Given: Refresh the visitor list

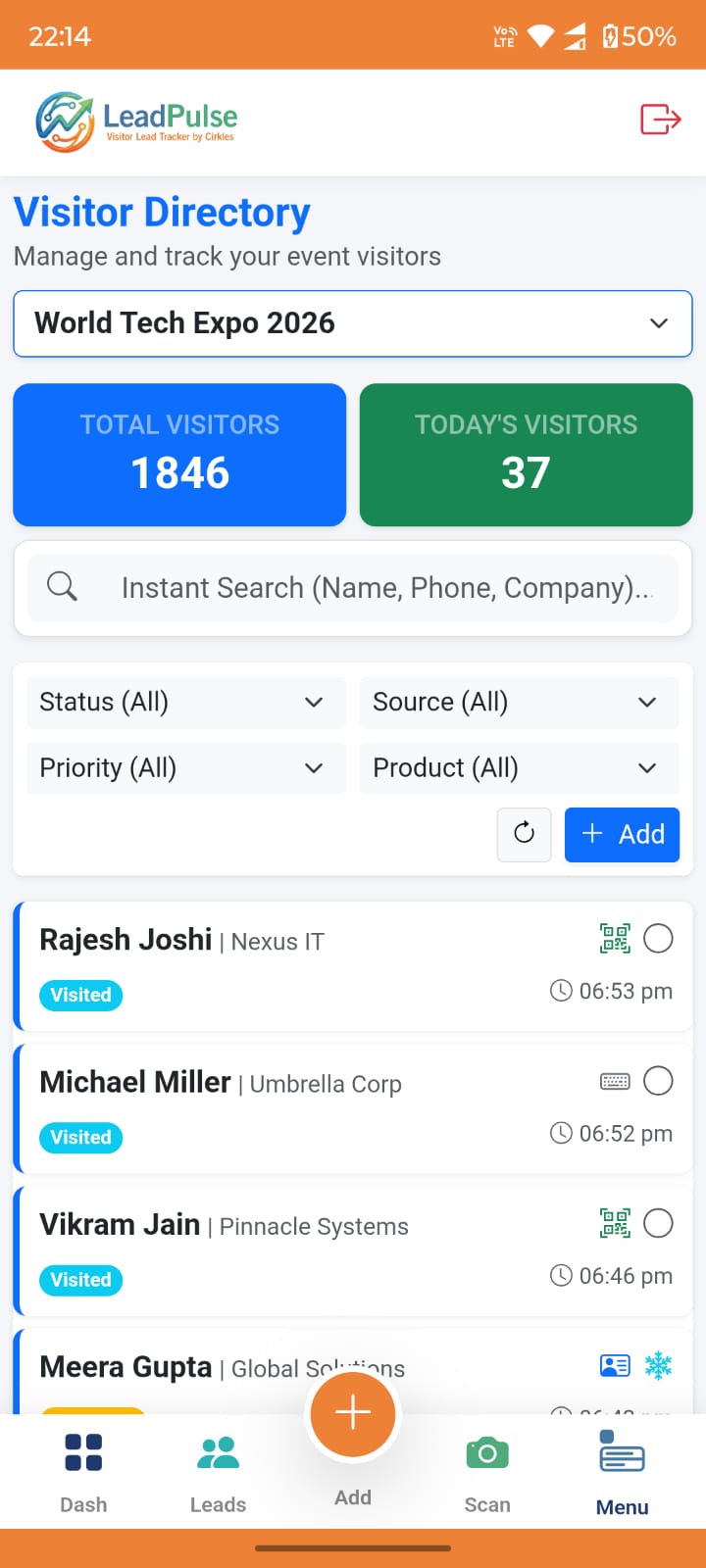Looking at the screenshot, I should pyautogui.click(x=524, y=834).
